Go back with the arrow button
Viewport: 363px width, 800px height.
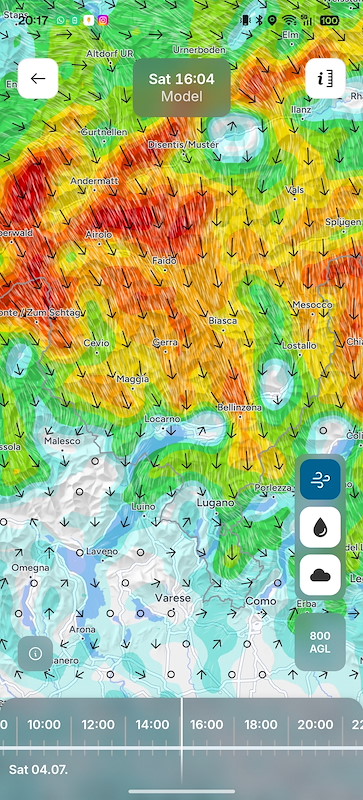pos(38,79)
